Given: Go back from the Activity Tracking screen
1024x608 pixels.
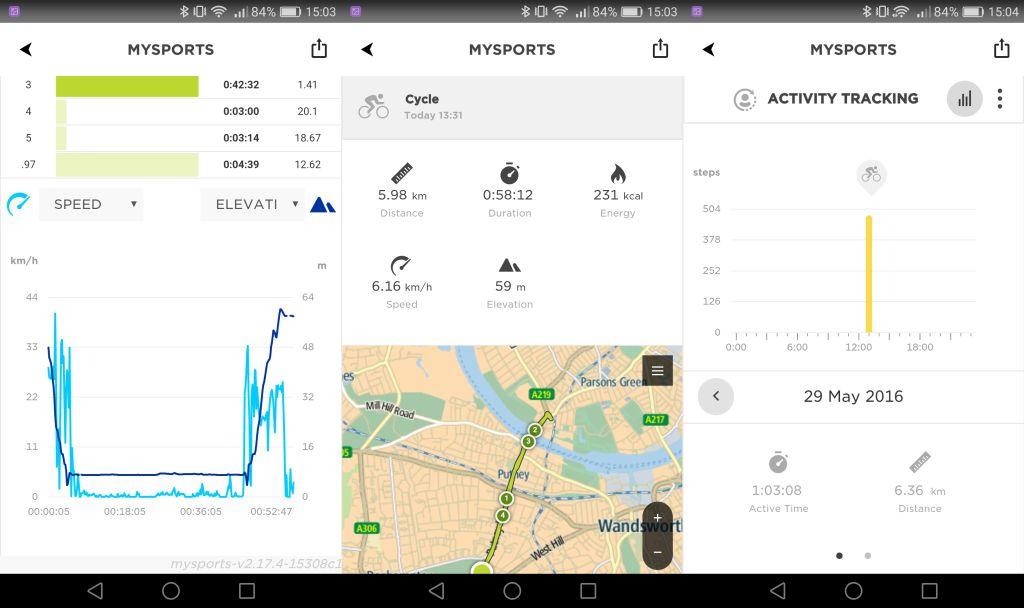Looking at the screenshot, I should [709, 49].
